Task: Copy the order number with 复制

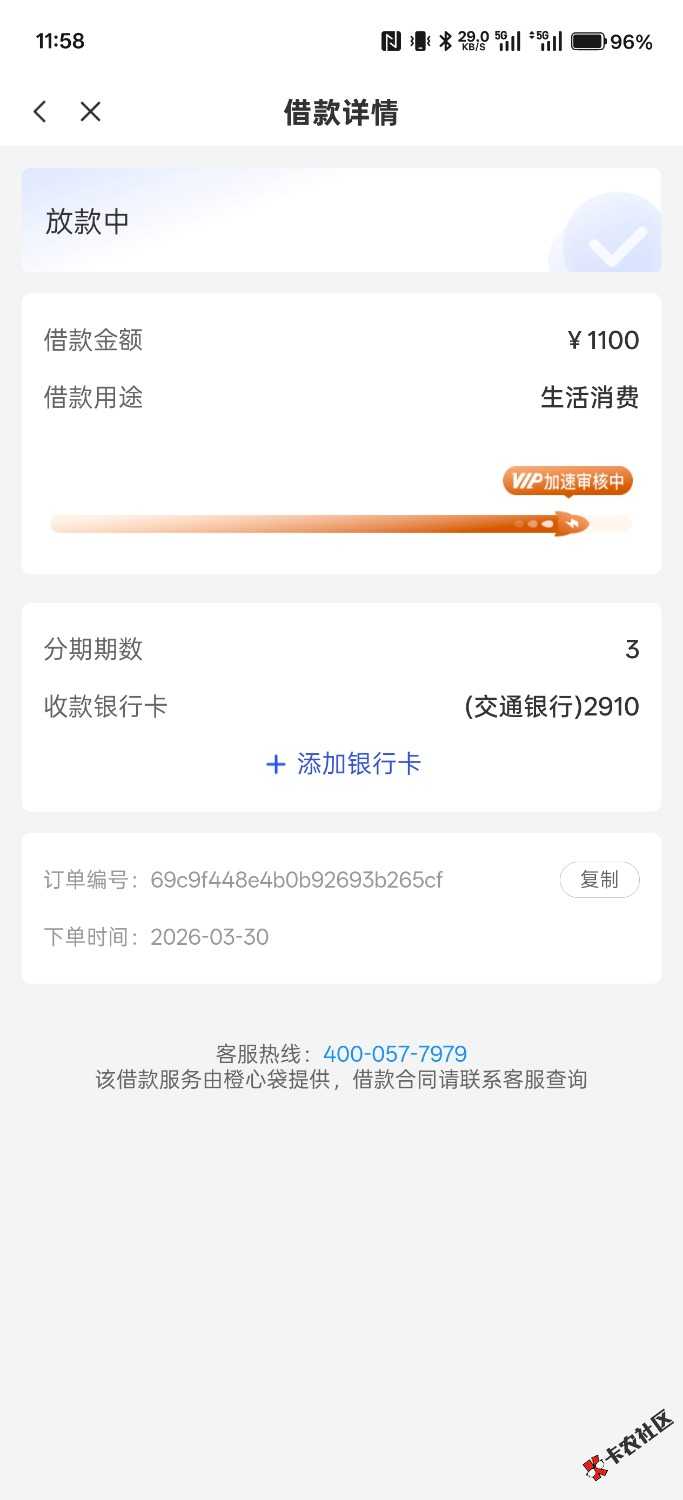Action: [599, 880]
